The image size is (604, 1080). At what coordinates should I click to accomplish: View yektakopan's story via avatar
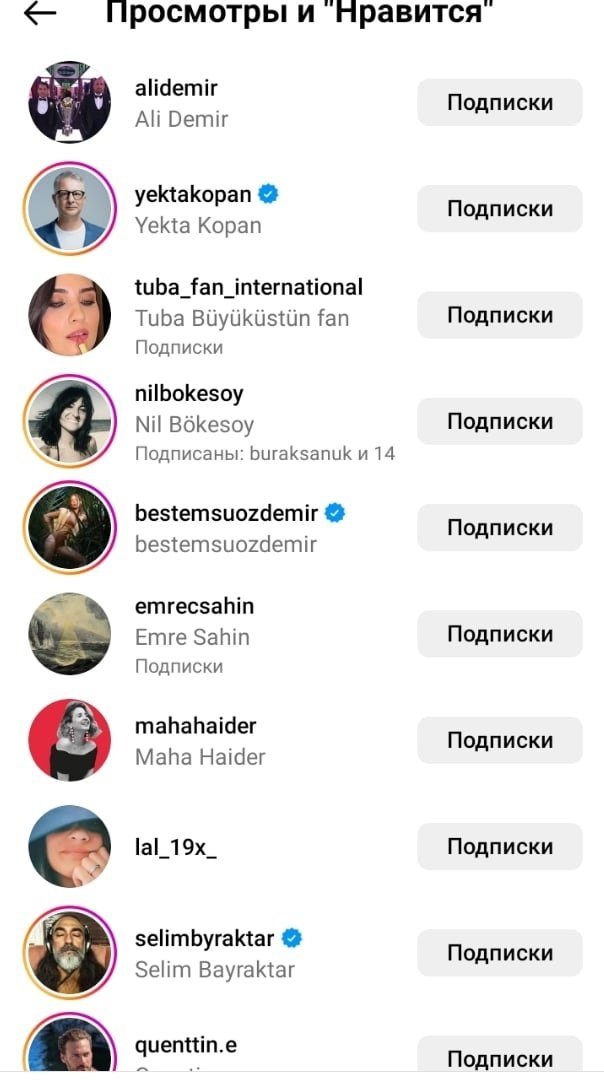69,209
